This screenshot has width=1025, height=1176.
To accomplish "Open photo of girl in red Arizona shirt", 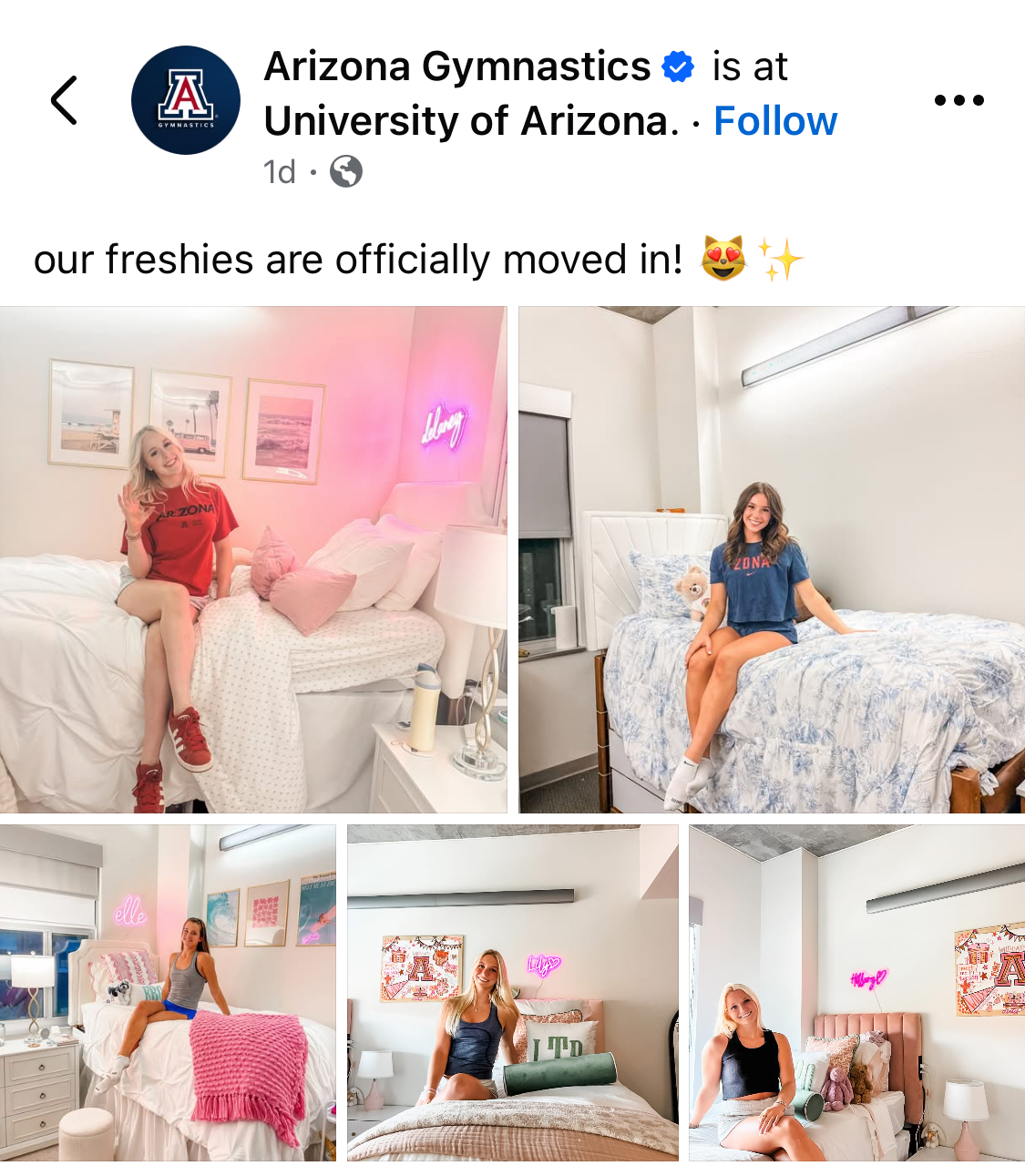I will 253,559.
